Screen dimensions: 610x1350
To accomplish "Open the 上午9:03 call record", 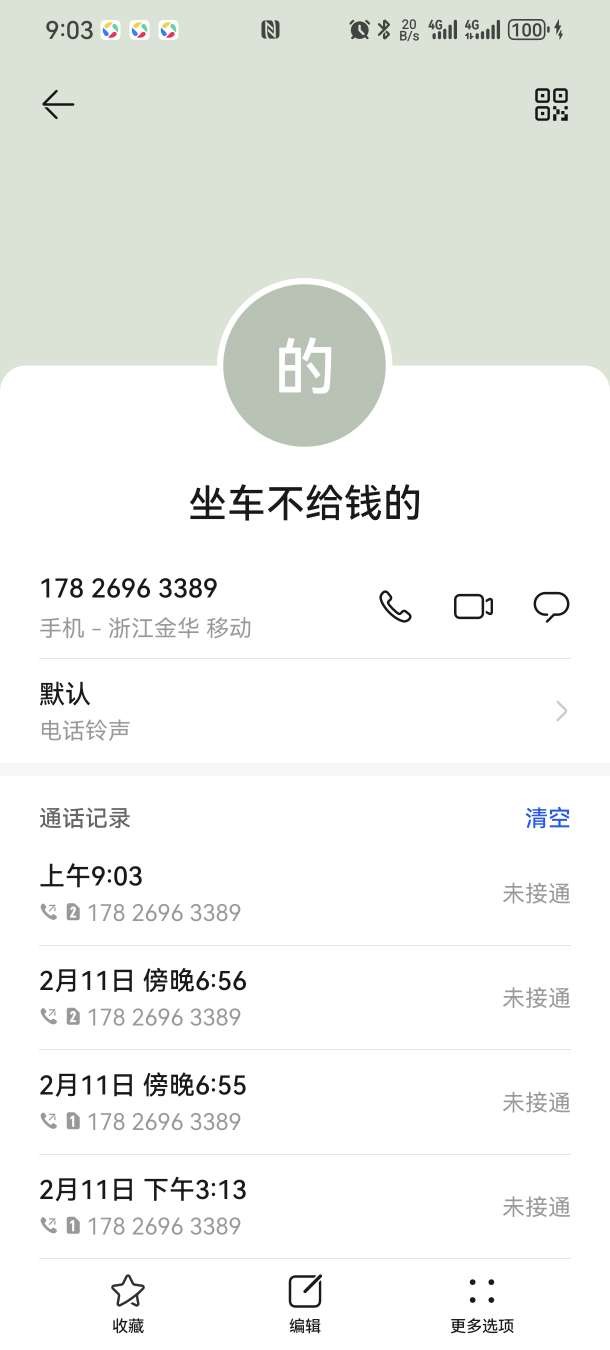I will click(x=305, y=893).
